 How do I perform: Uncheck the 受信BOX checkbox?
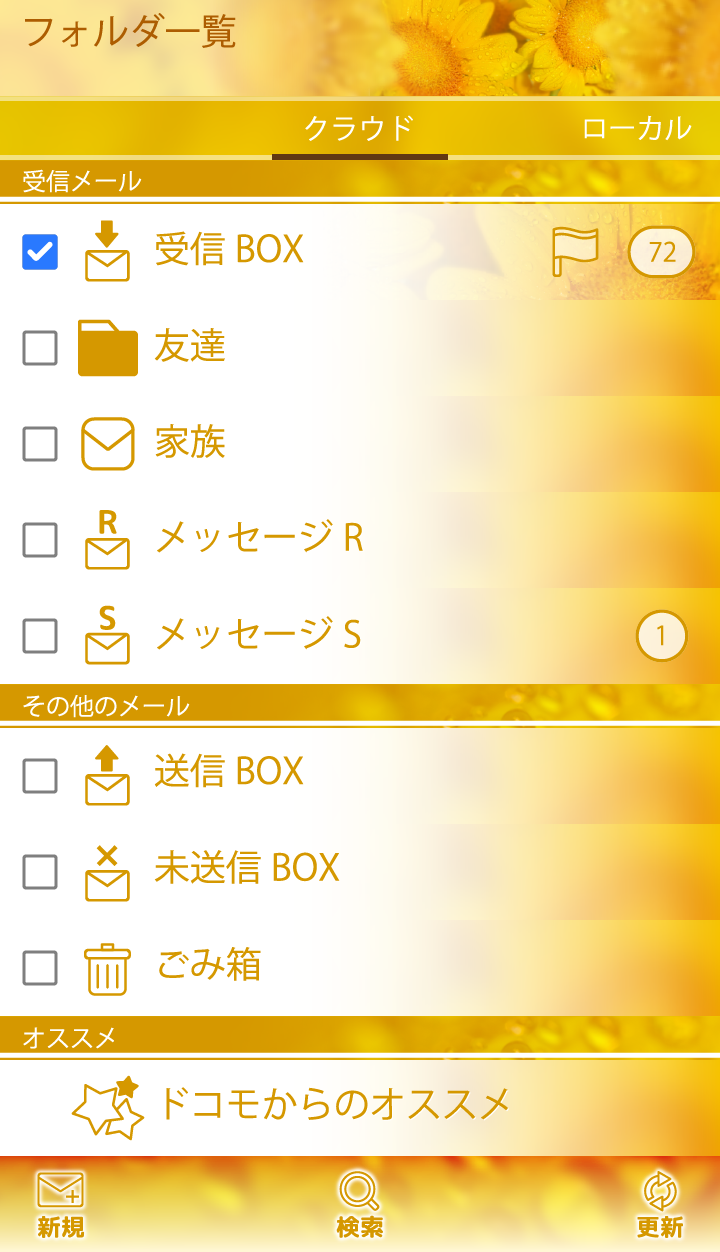tap(40, 252)
